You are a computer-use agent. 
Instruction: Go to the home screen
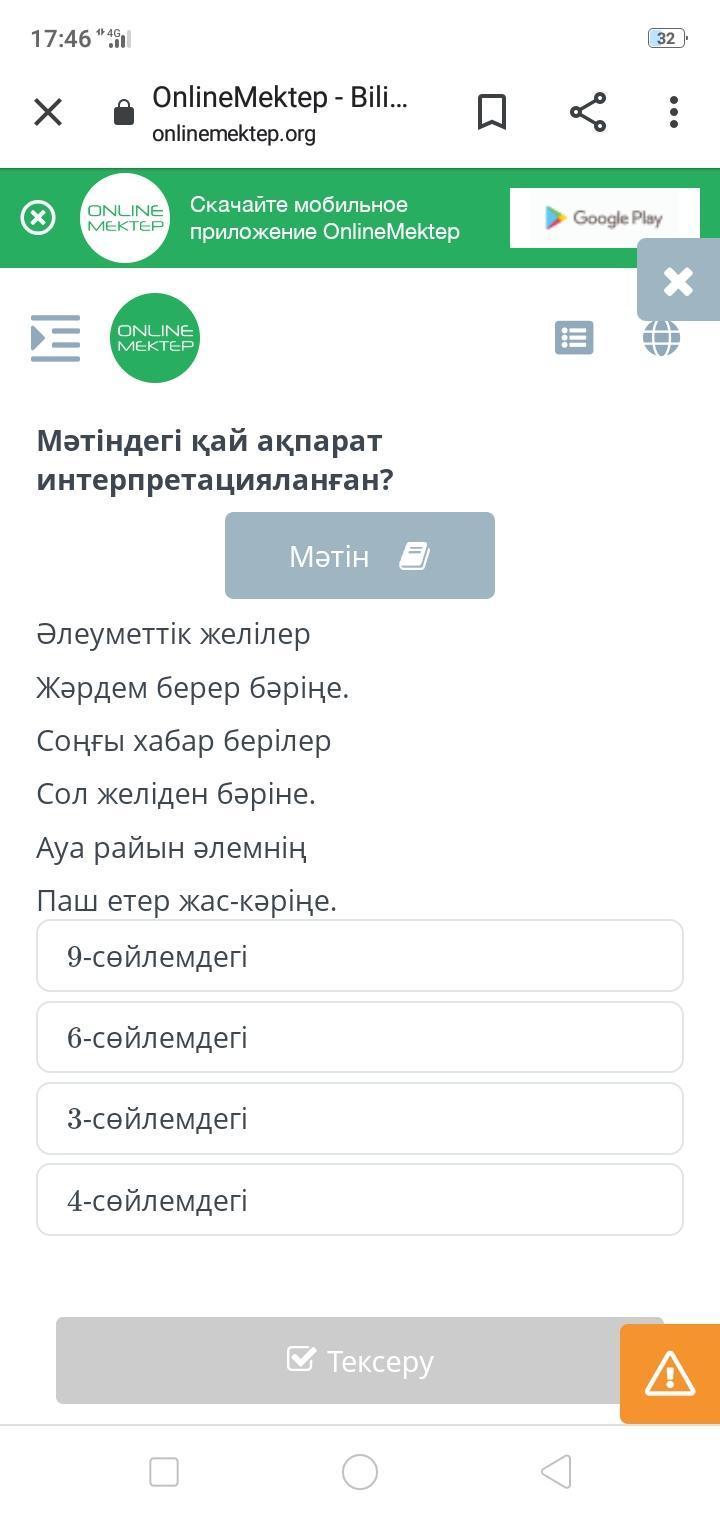point(360,1471)
